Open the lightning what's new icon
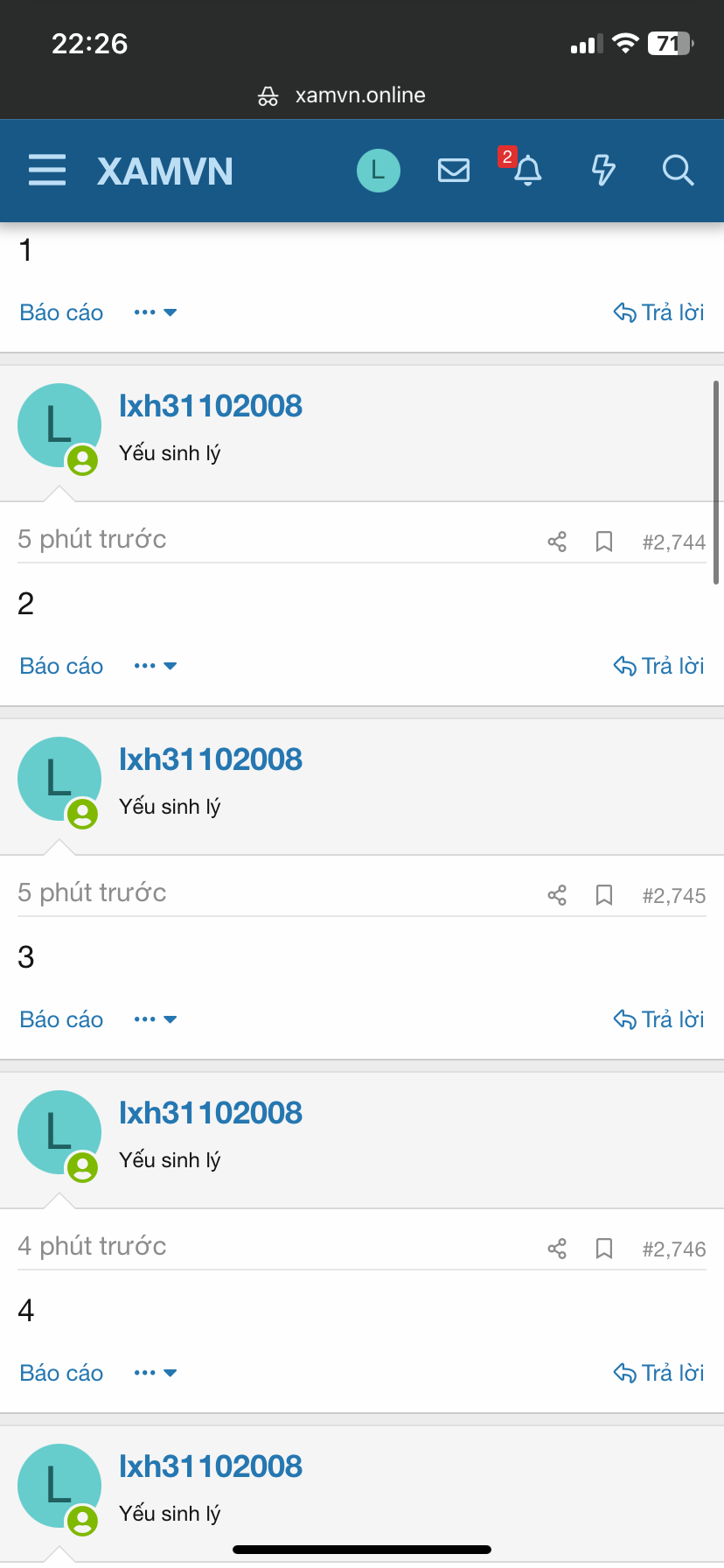 click(x=603, y=170)
